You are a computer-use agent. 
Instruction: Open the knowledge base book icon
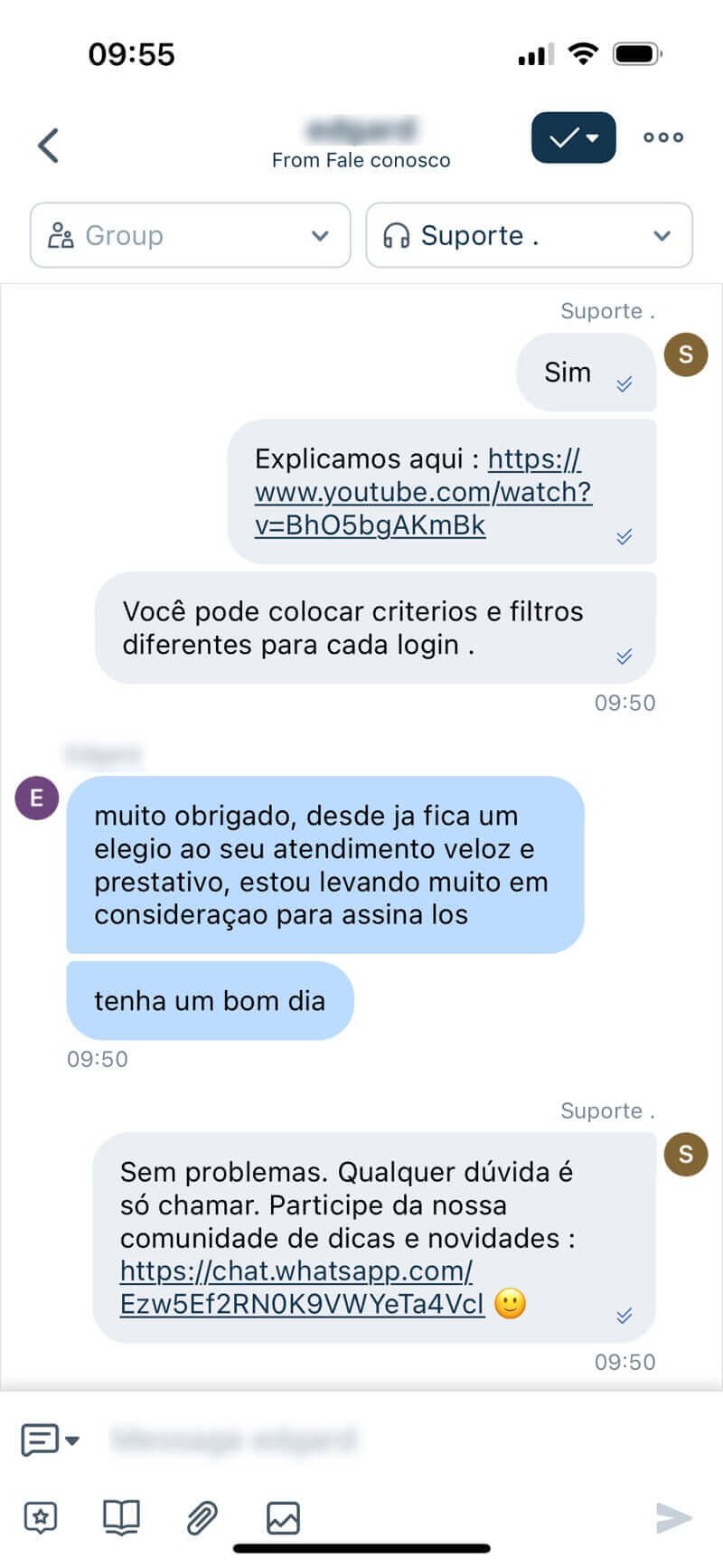pos(121,1518)
